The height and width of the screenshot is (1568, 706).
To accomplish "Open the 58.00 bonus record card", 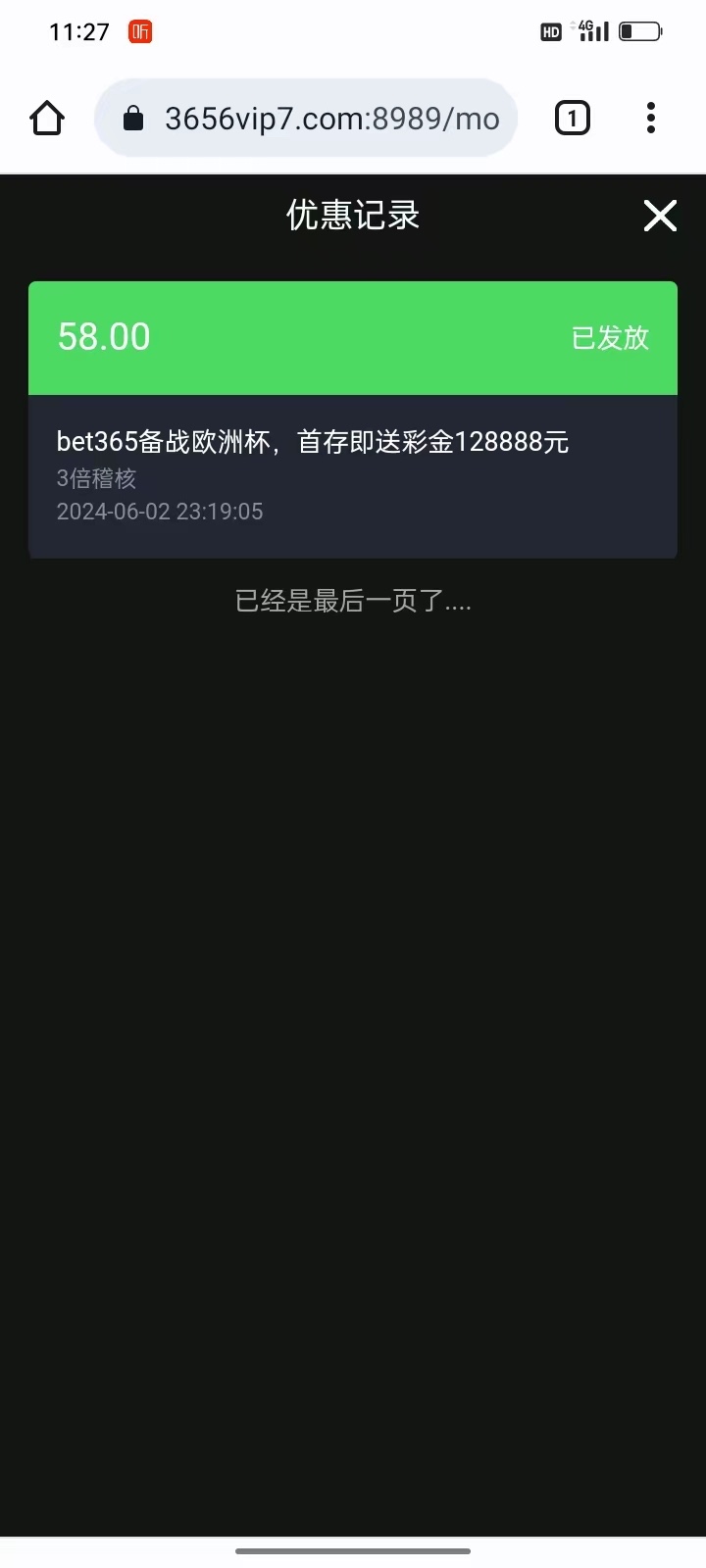I will point(353,419).
